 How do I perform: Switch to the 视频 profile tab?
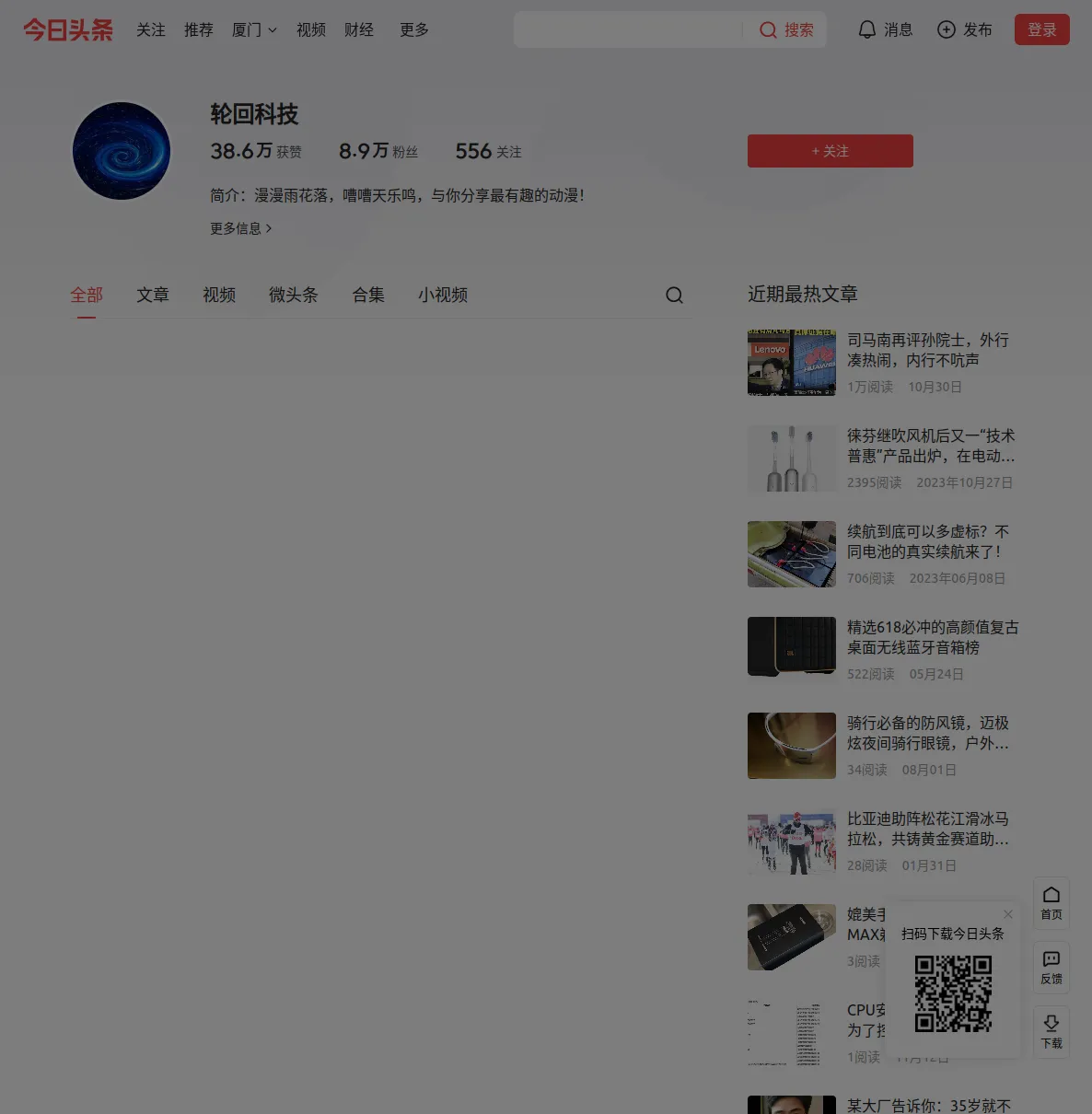pyautogui.click(x=219, y=295)
